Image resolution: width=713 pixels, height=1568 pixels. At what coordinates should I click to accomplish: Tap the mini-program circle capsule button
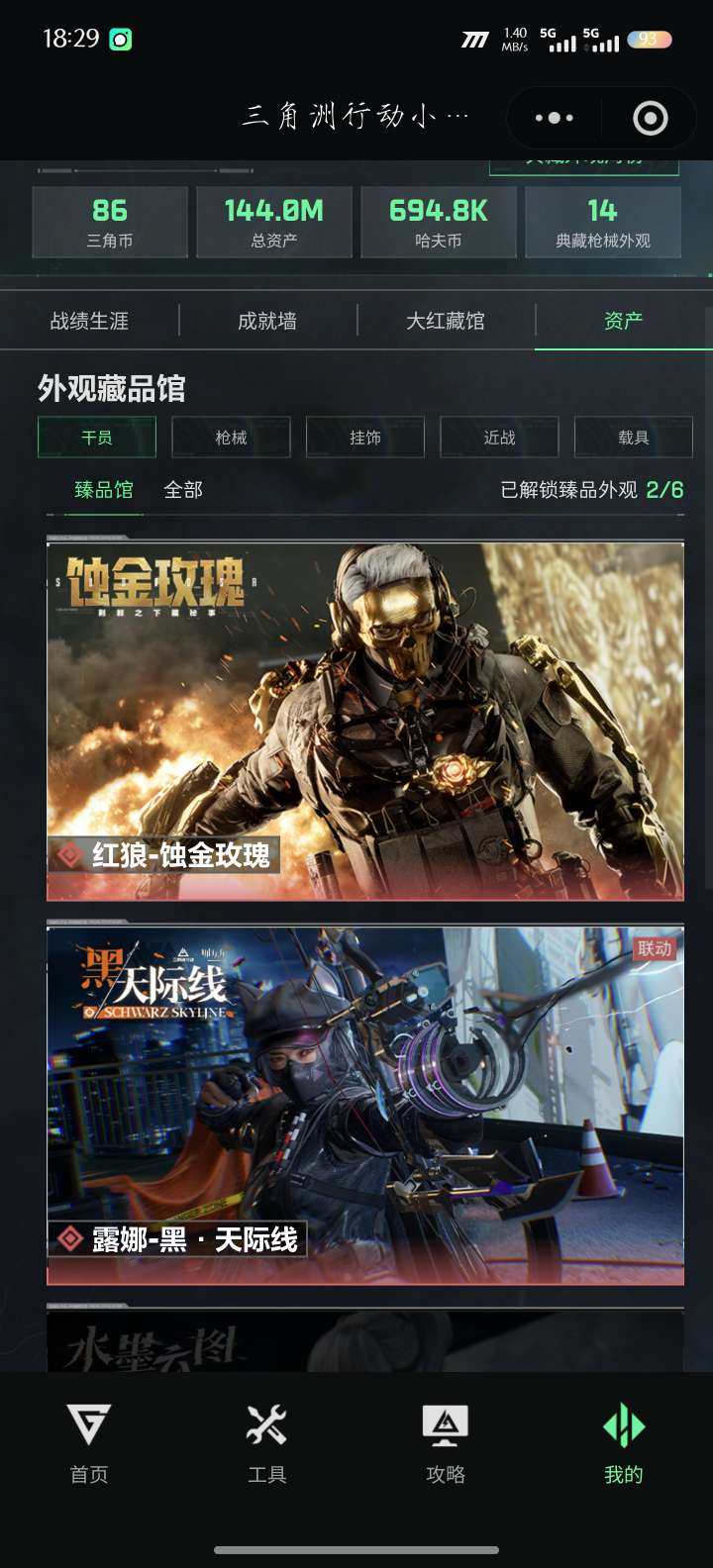click(x=649, y=117)
